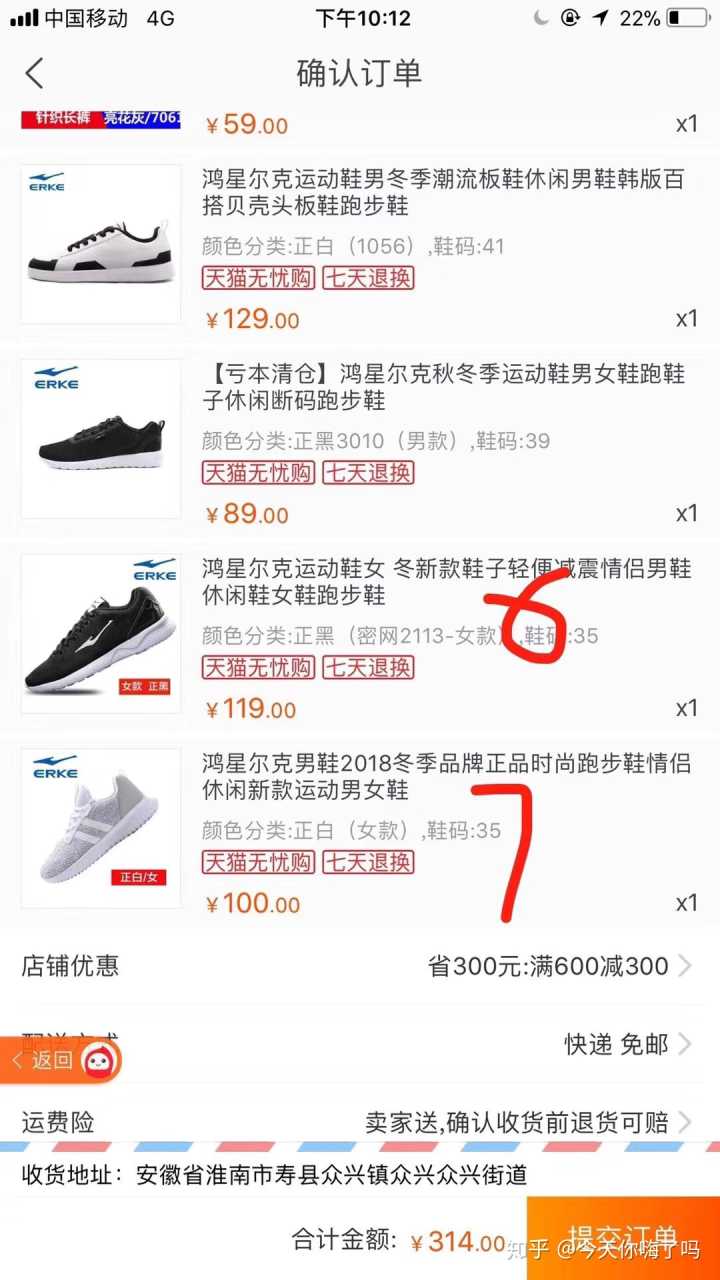The height and width of the screenshot is (1280, 720).
Task: Tap the floating 返回 button
Action: pyautogui.click(x=60, y=1060)
